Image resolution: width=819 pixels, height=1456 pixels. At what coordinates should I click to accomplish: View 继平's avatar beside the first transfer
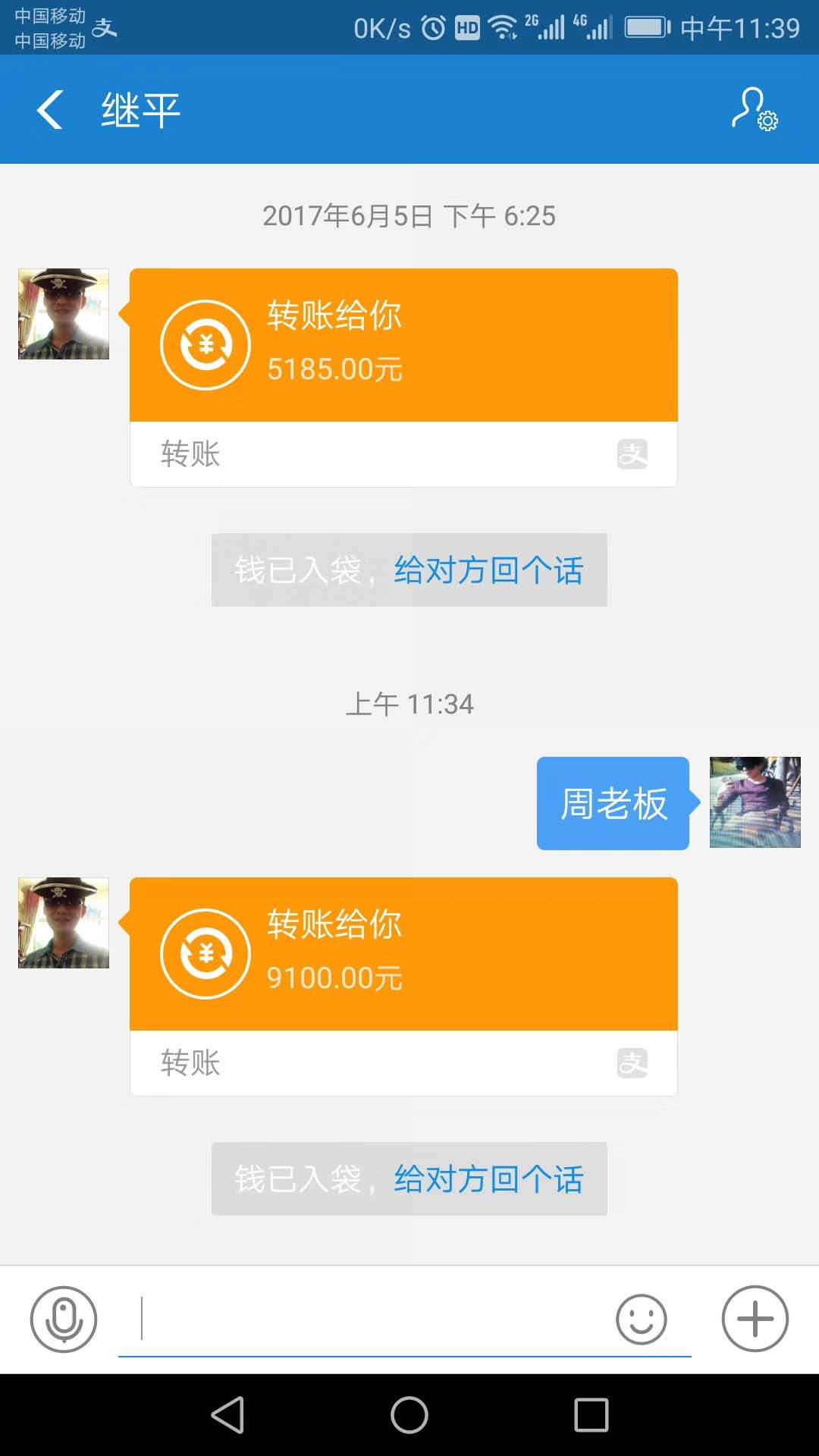(62, 313)
